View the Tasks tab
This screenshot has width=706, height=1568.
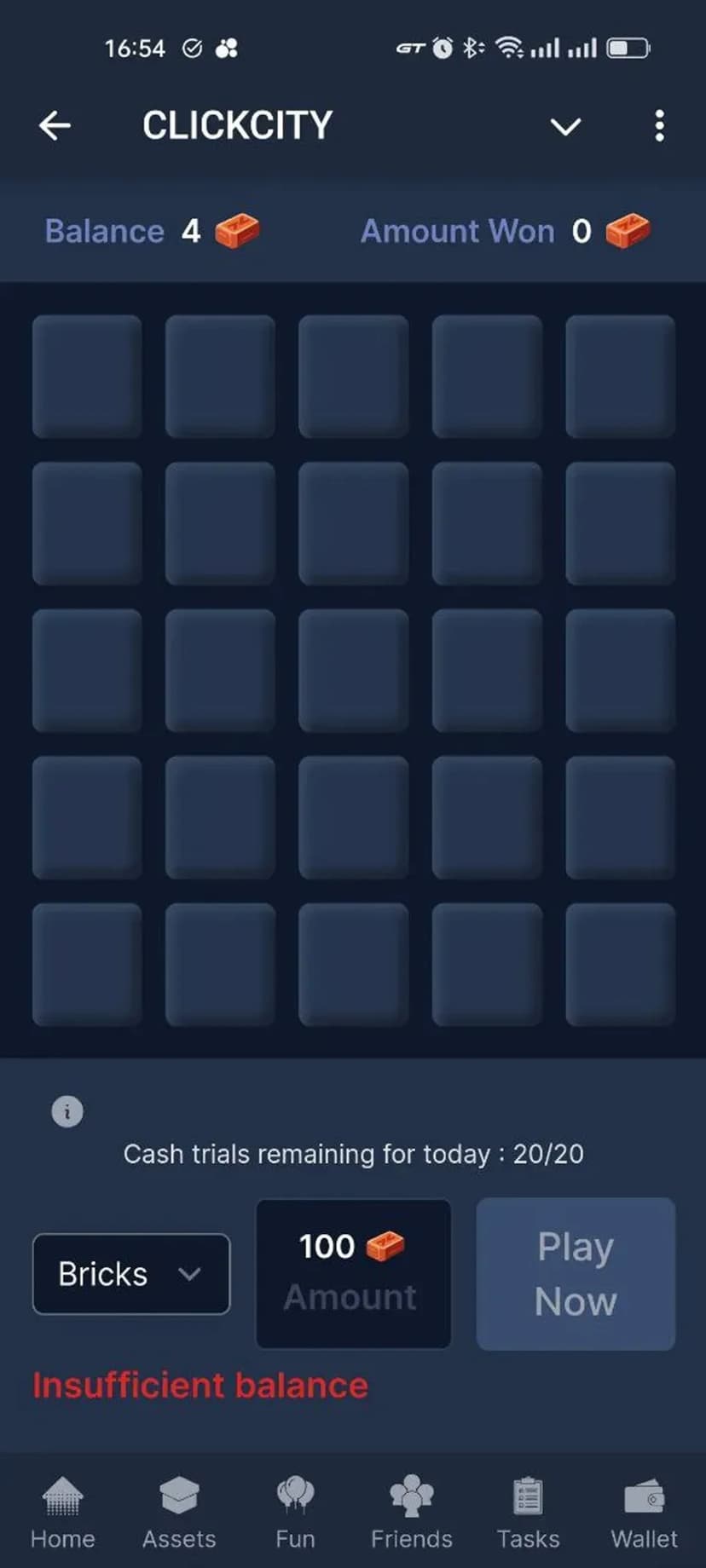(528, 1513)
